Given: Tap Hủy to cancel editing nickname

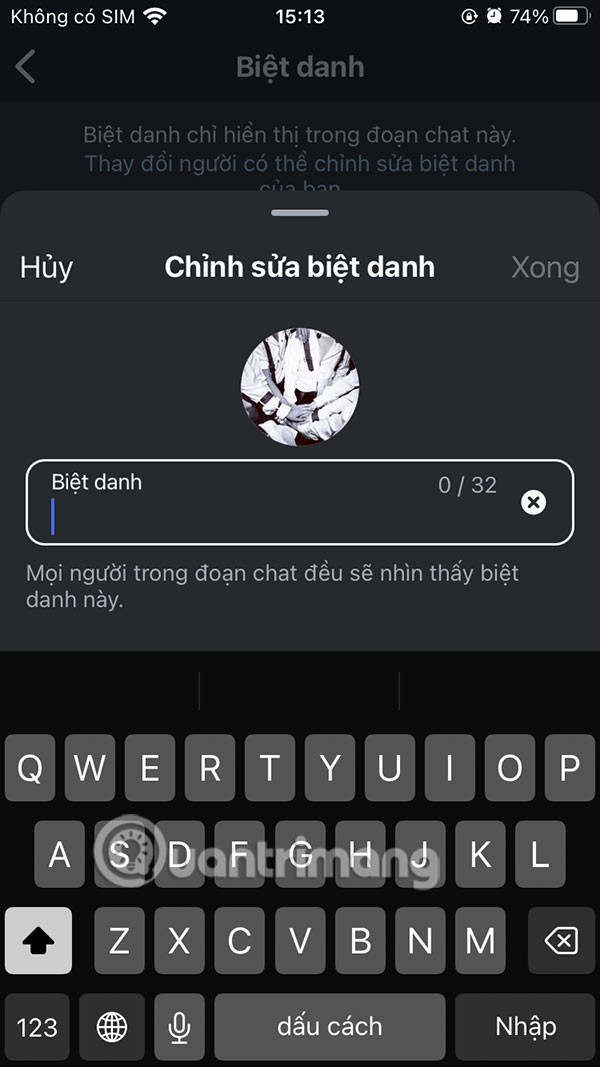Looking at the screenshot, I should [46, 268].
